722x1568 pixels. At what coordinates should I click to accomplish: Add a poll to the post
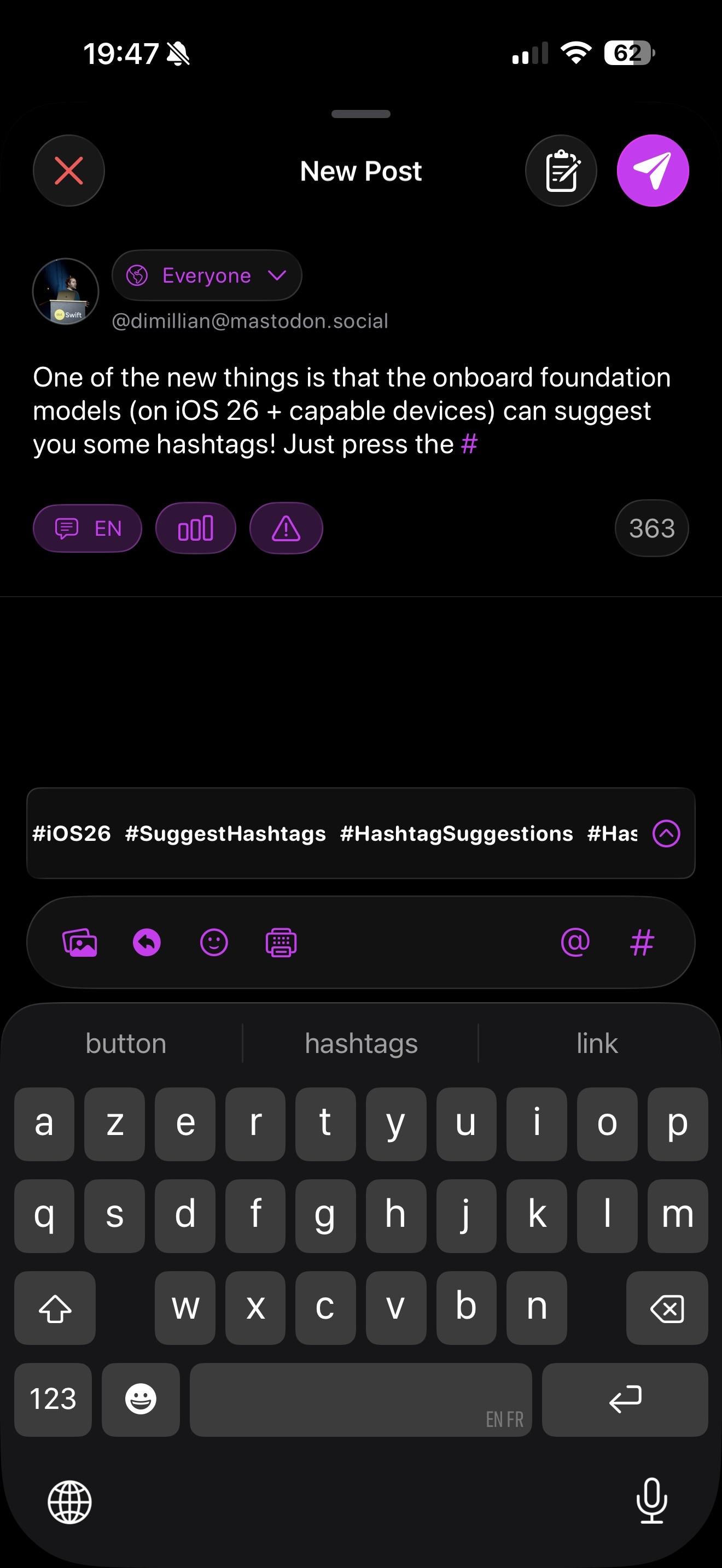tap(195, 528)
